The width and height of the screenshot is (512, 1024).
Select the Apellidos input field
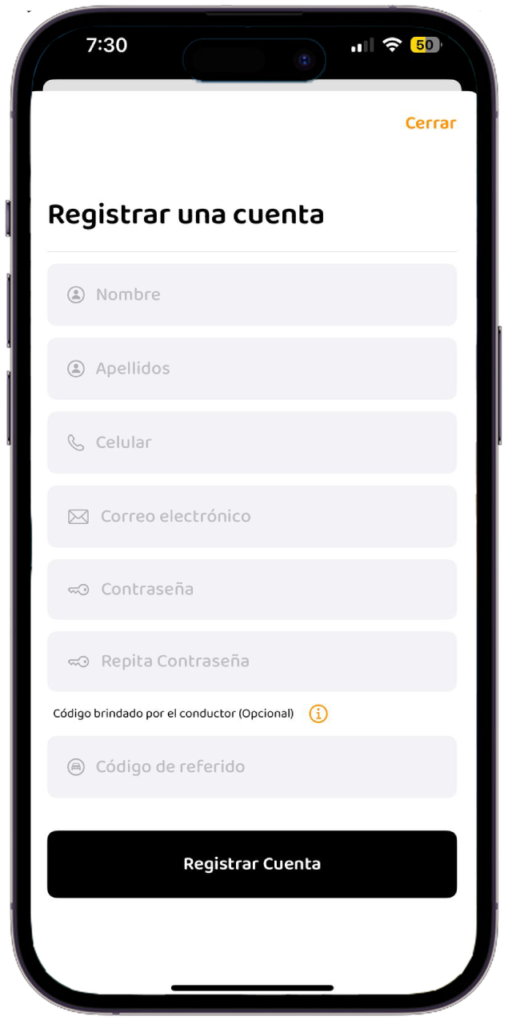coord(252,368)
